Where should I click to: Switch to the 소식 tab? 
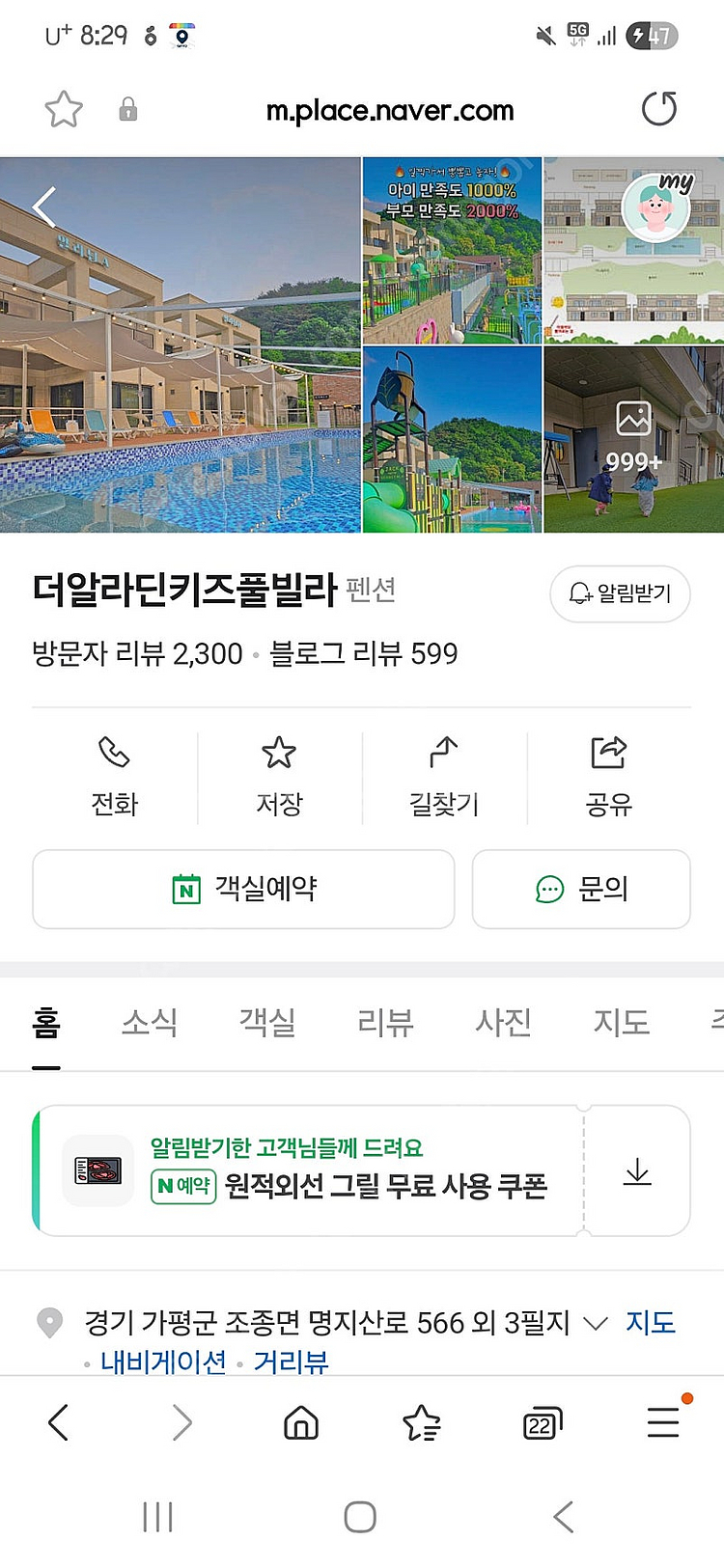(x=150, y=1023)
